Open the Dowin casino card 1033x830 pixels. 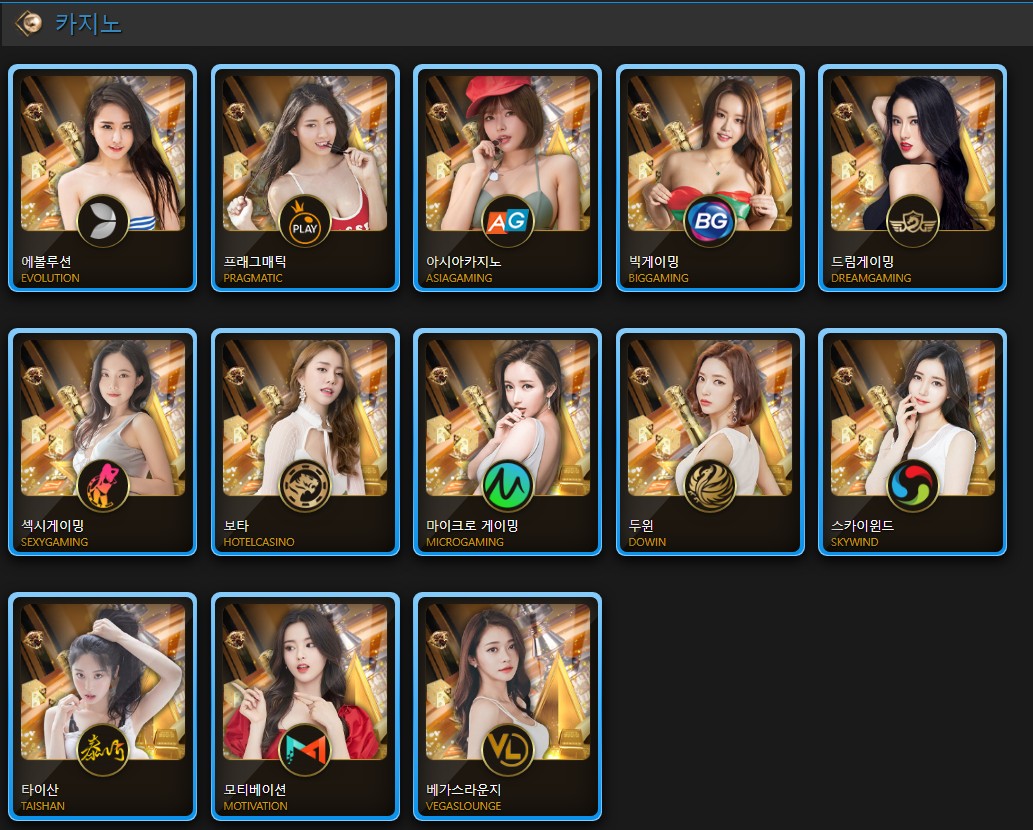point(710,442)
